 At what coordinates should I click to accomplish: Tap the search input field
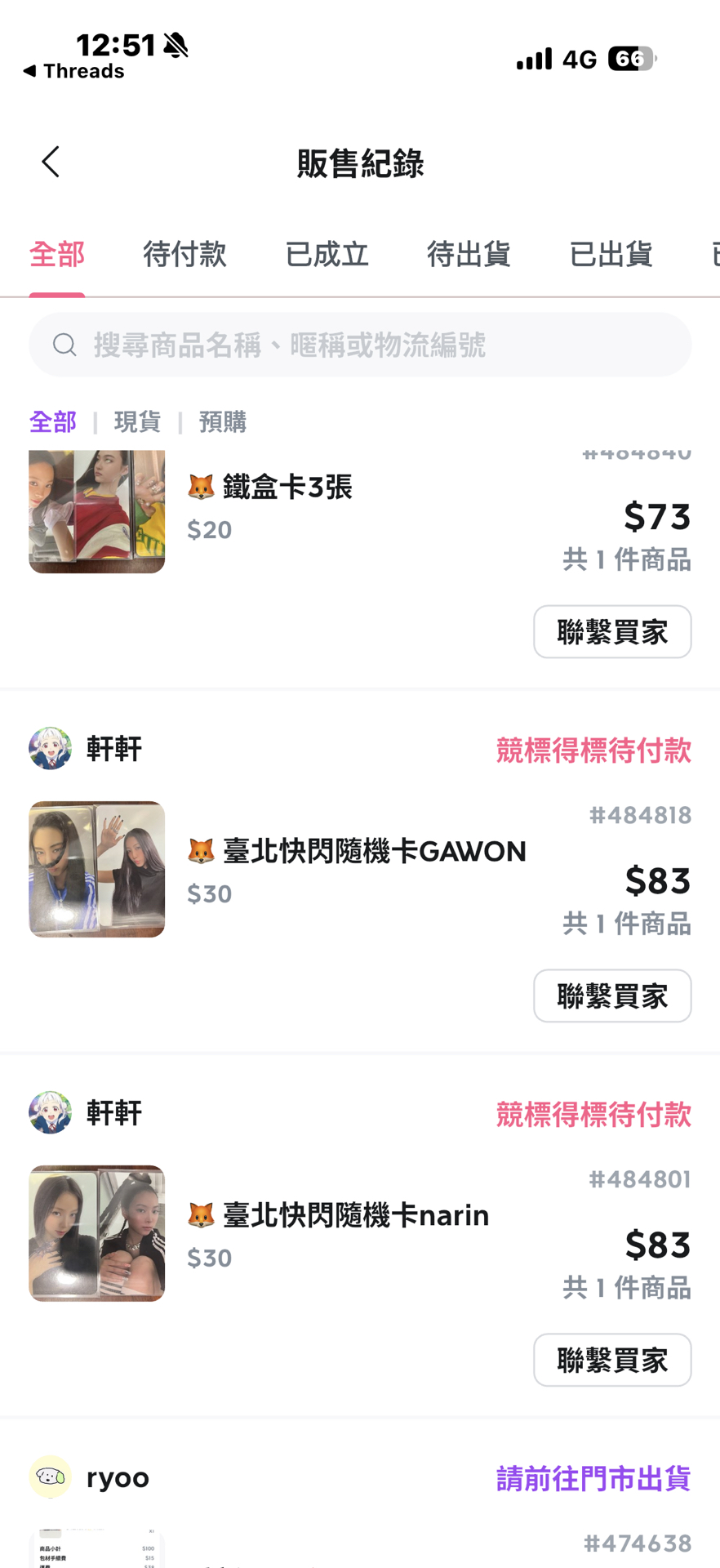[360, 344]
